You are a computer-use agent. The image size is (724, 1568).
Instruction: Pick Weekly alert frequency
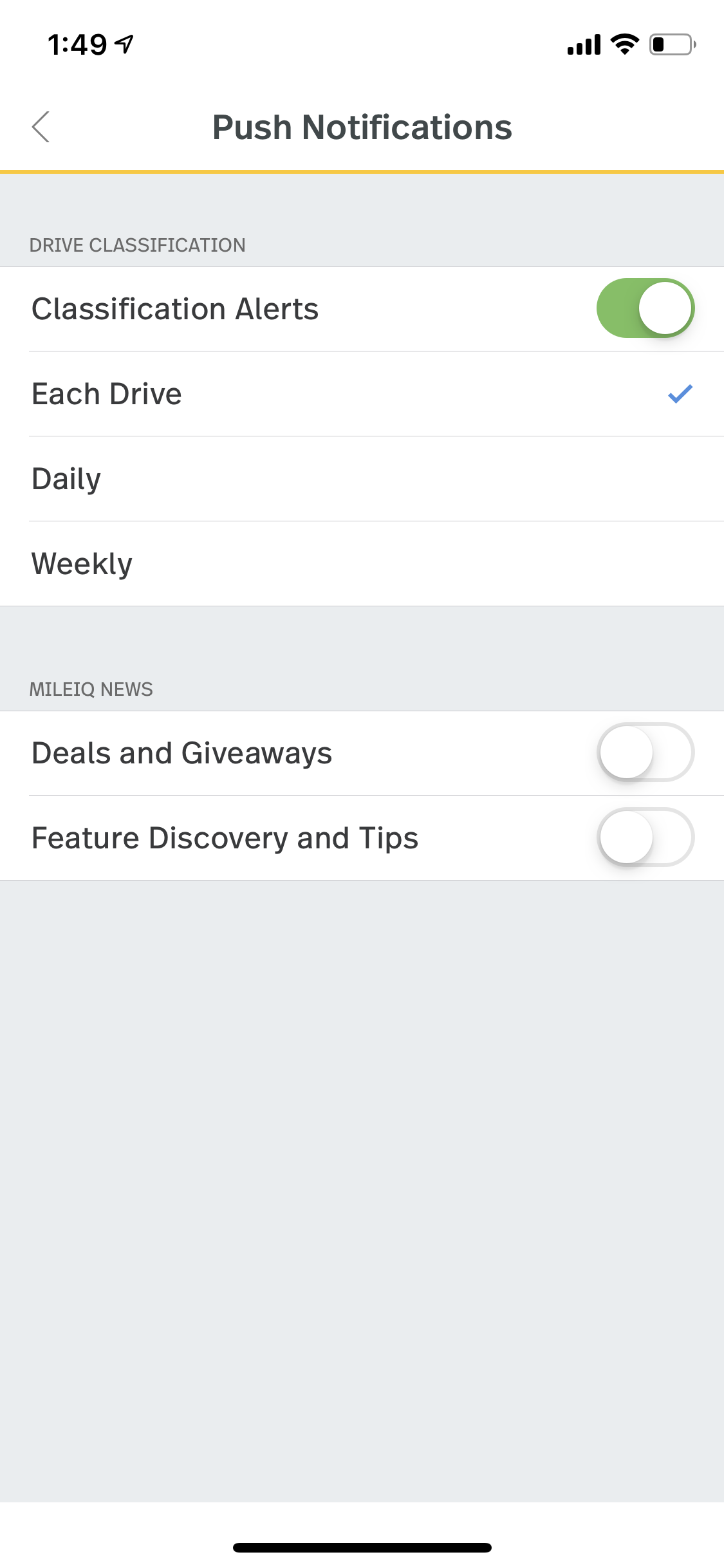tap(362, 564)
